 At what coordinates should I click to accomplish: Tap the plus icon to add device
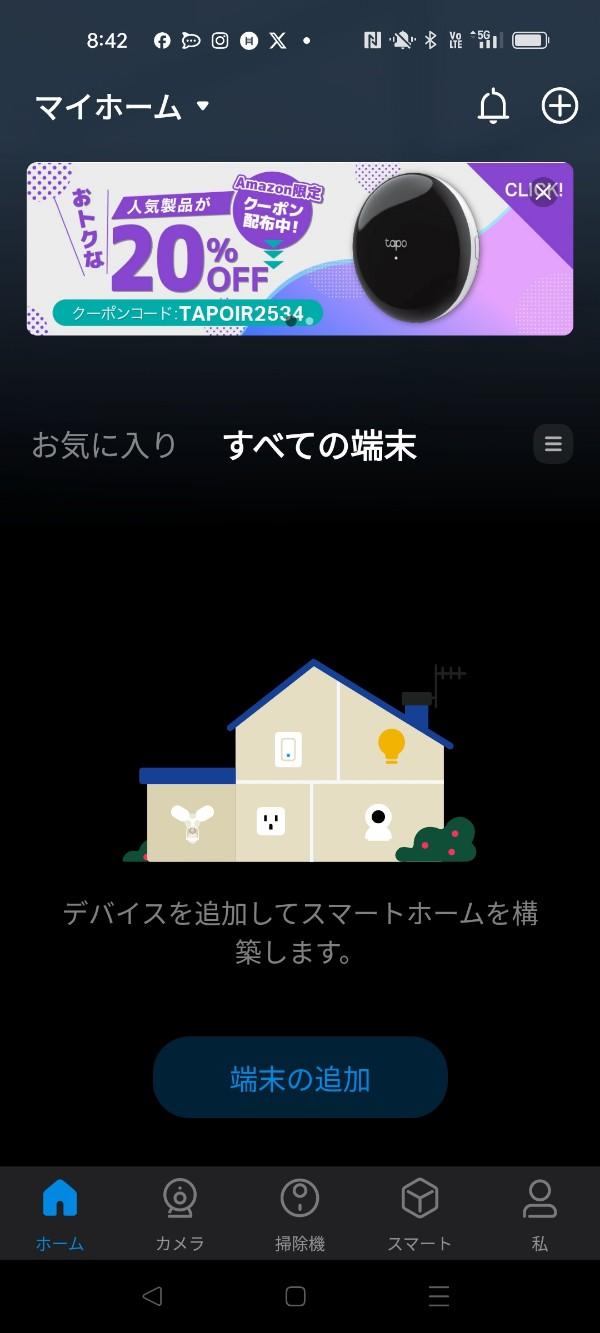click(x=560, y=106)
